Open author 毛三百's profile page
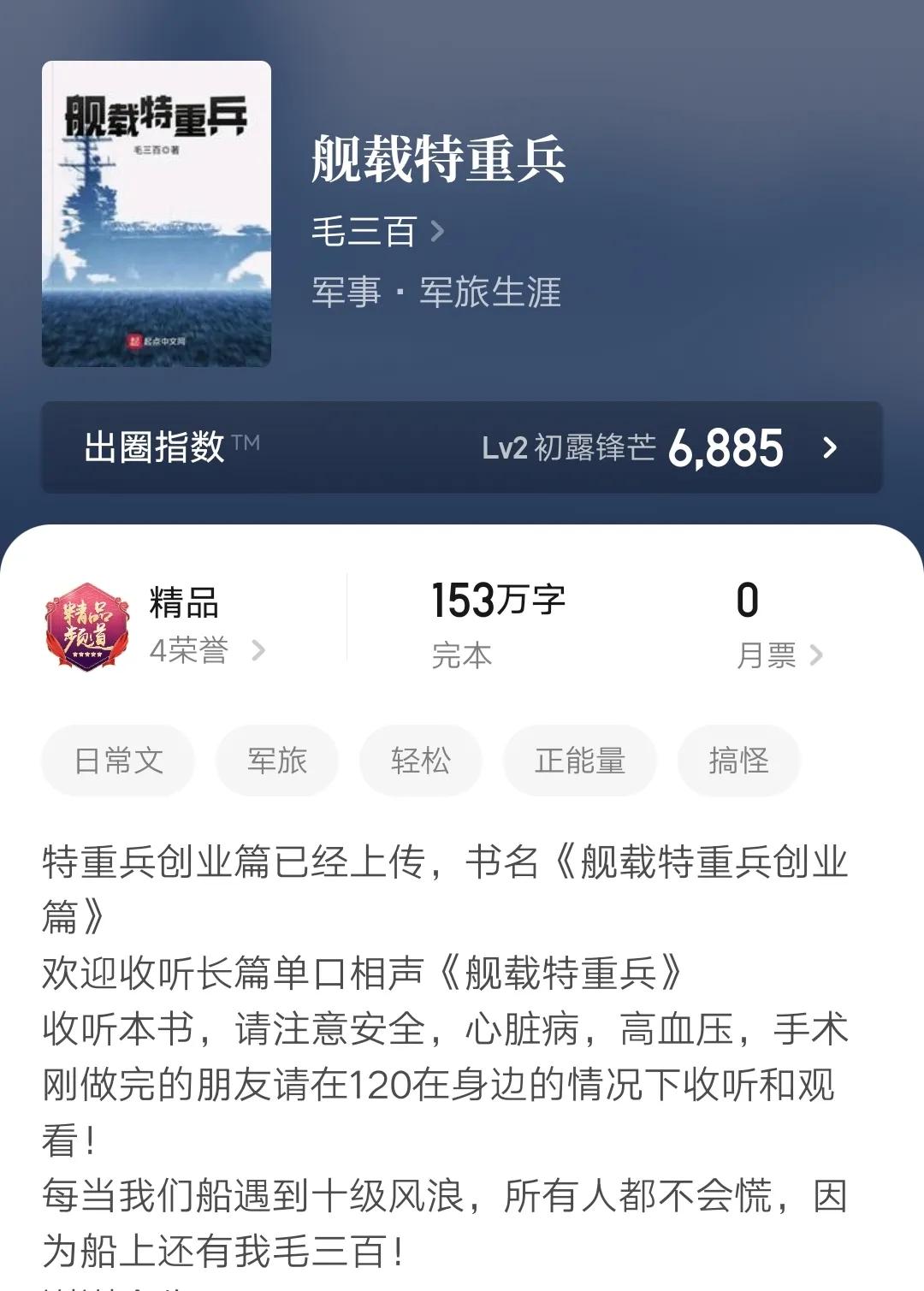 [377, 232]
